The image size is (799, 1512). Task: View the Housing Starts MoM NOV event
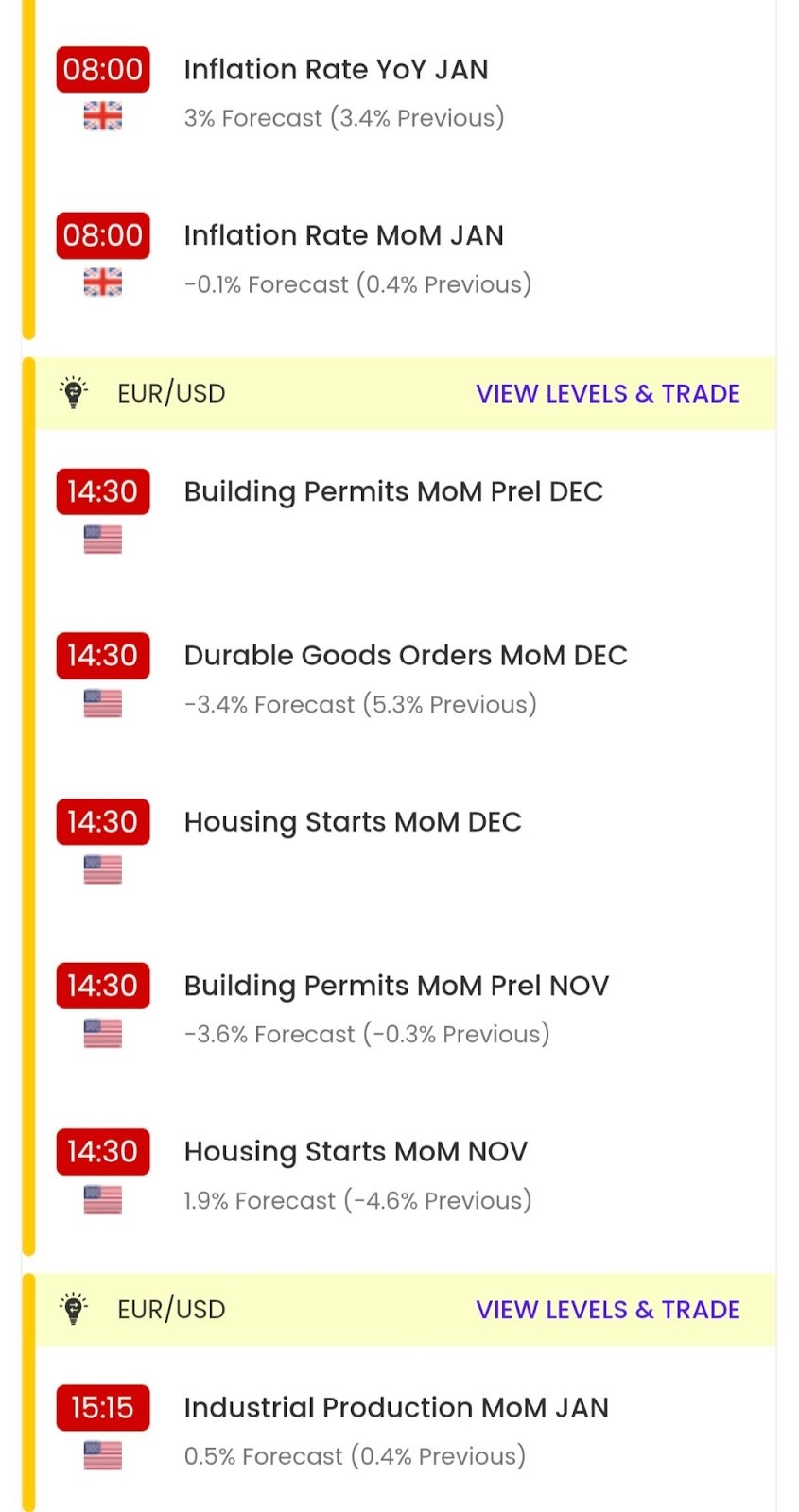356,1152
